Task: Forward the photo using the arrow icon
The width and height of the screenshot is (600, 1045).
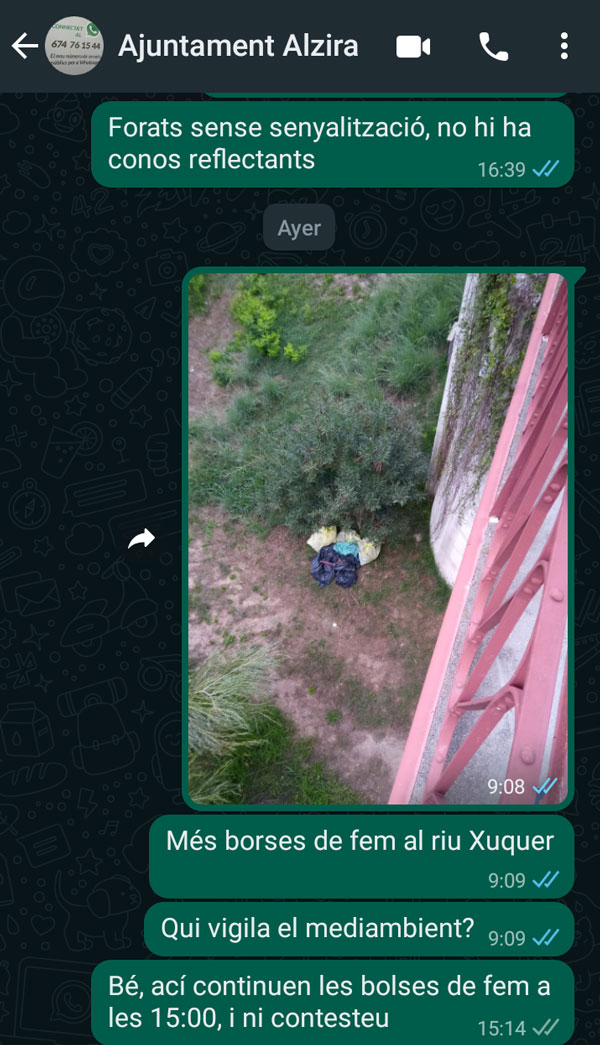Action: pos(141,538)
